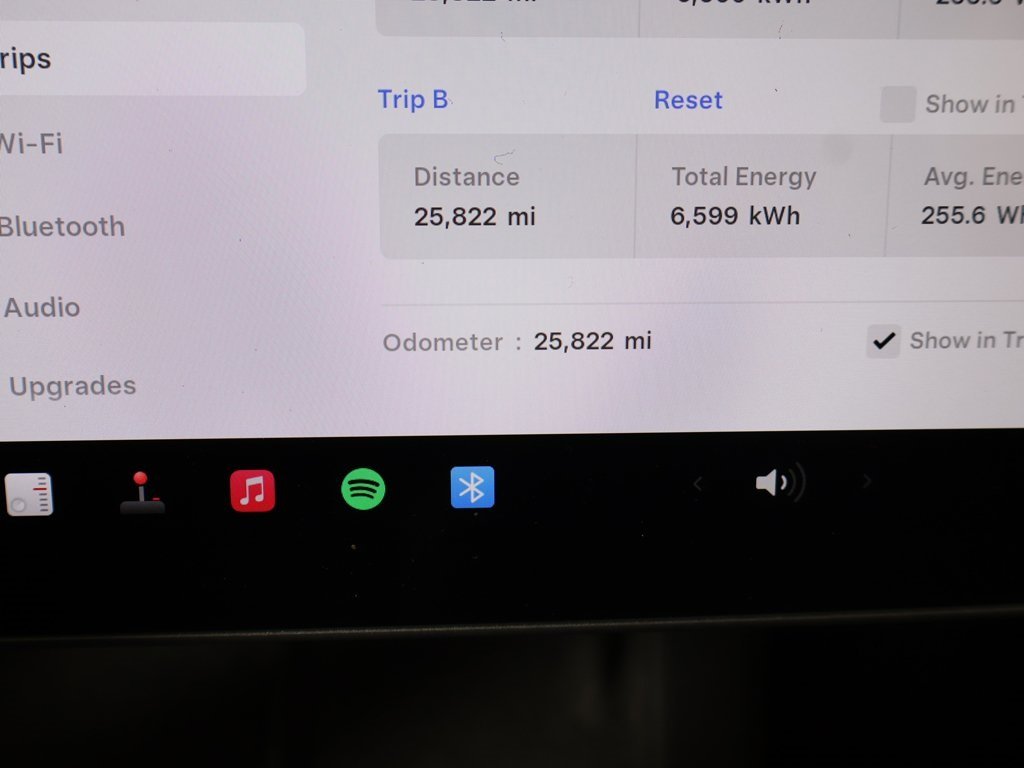This screenshot has width=1024, height=768.
Task: Open the Upgrades section
Action: pos(72,385)
